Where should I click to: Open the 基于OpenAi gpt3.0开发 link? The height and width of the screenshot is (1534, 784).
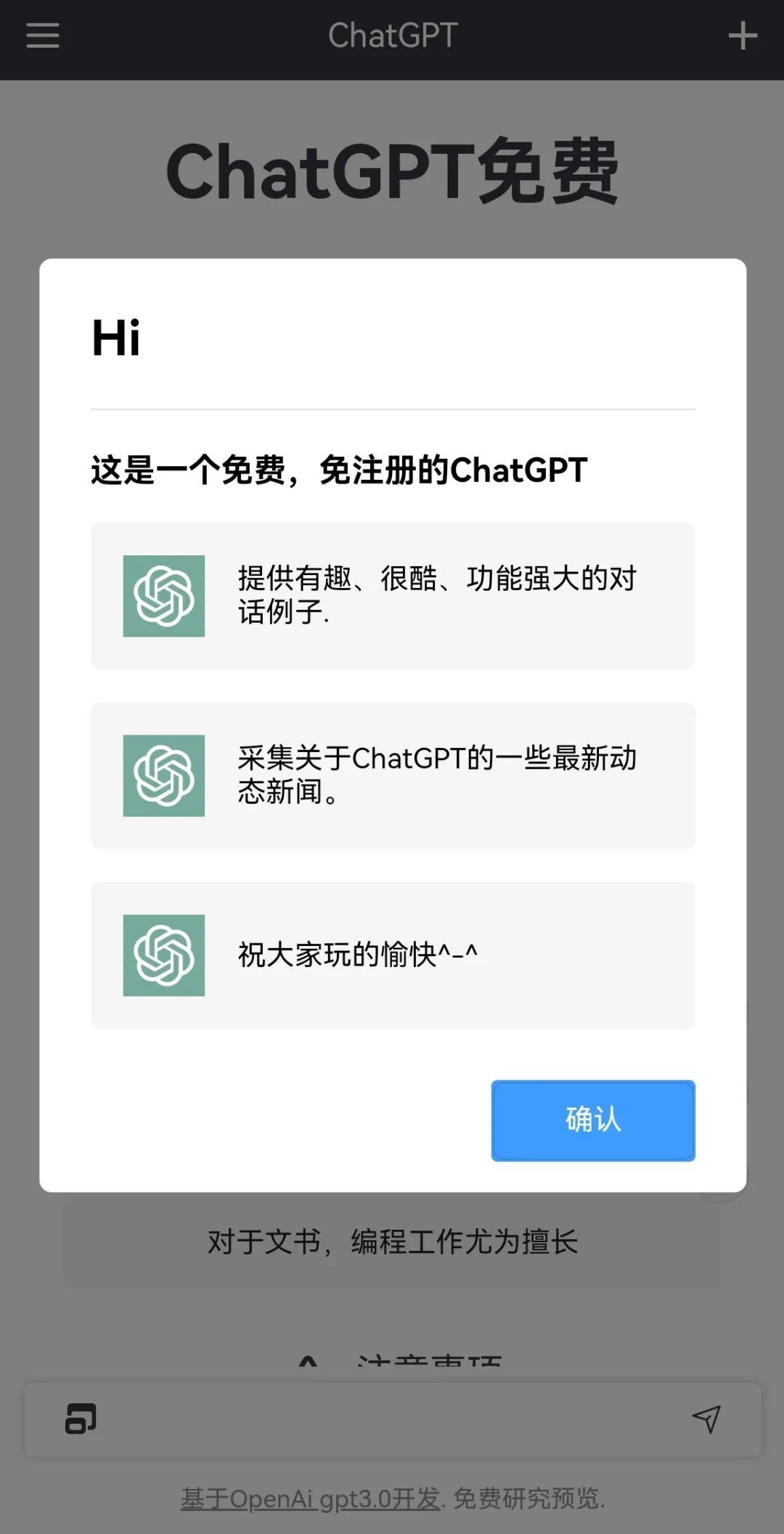click(311, 1498)
